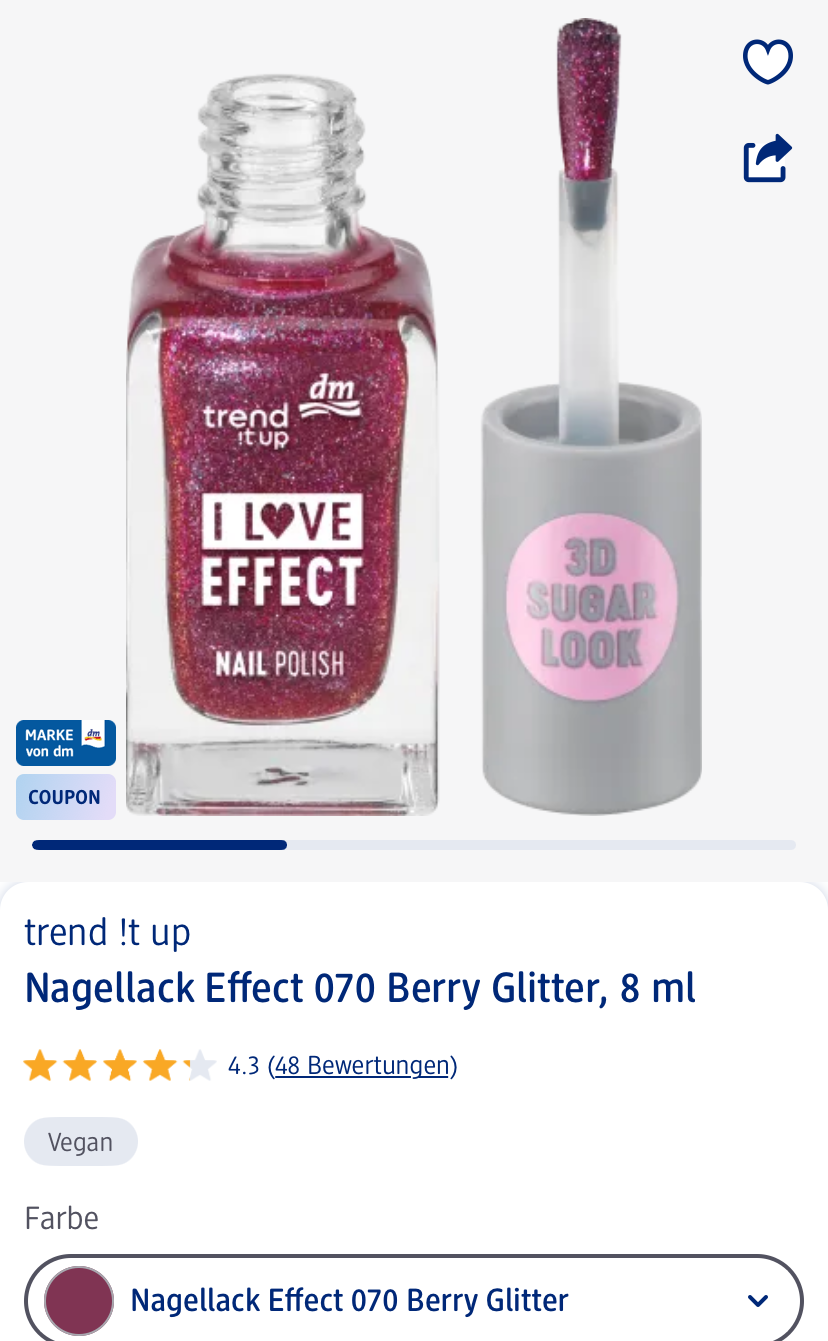Add product to favorites with heart icon

pos(767,63)
